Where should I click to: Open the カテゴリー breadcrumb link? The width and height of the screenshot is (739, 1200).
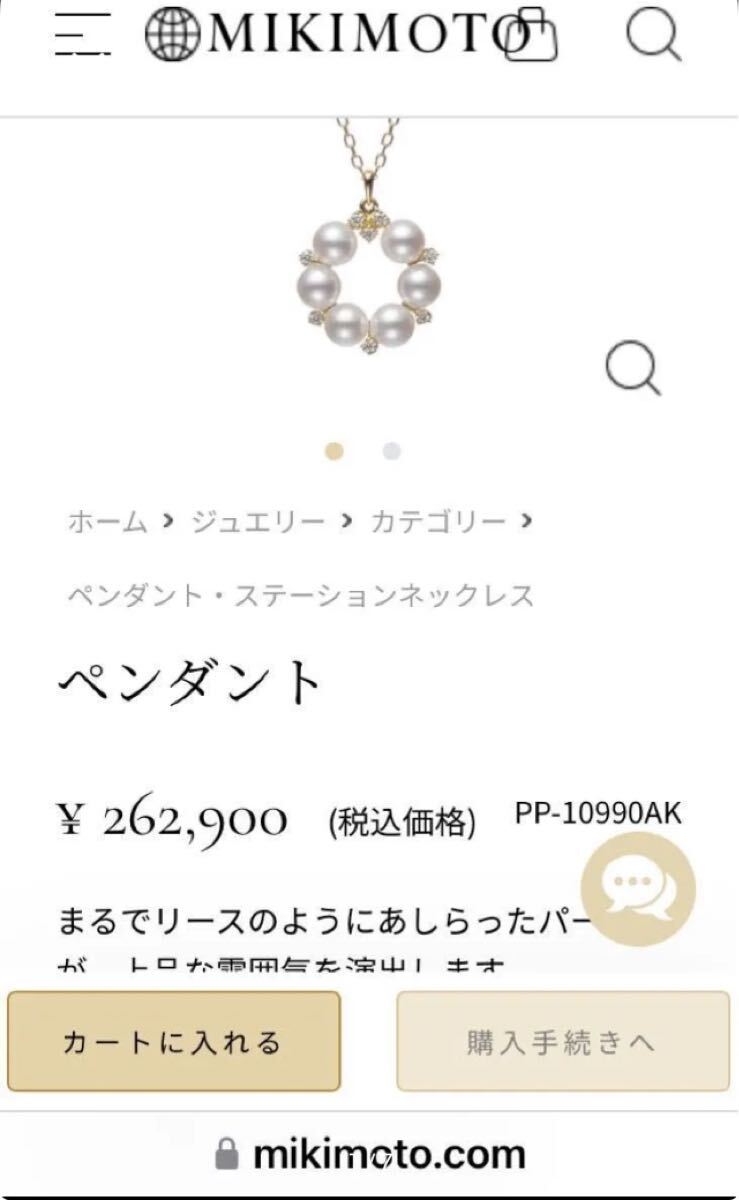[x=438, y=521]
